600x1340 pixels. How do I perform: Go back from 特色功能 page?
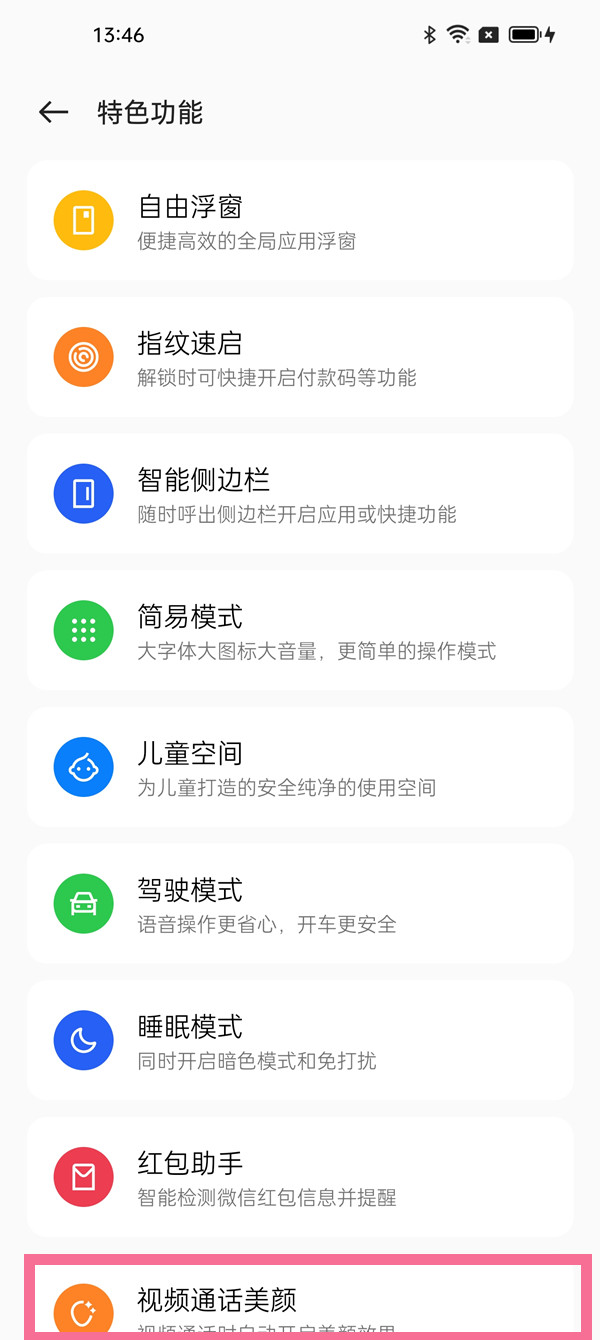click(53, 112)
